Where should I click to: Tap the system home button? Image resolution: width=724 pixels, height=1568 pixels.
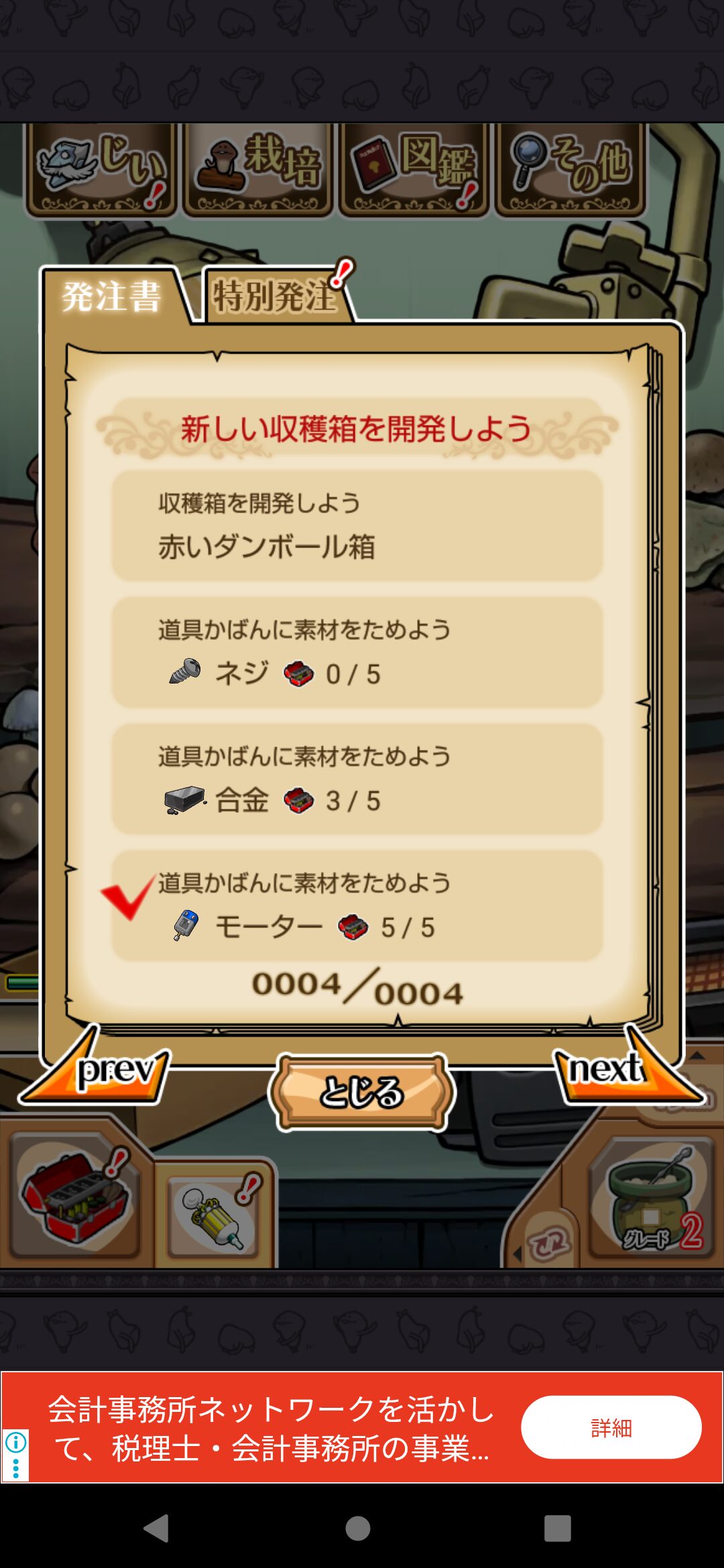358,1528
